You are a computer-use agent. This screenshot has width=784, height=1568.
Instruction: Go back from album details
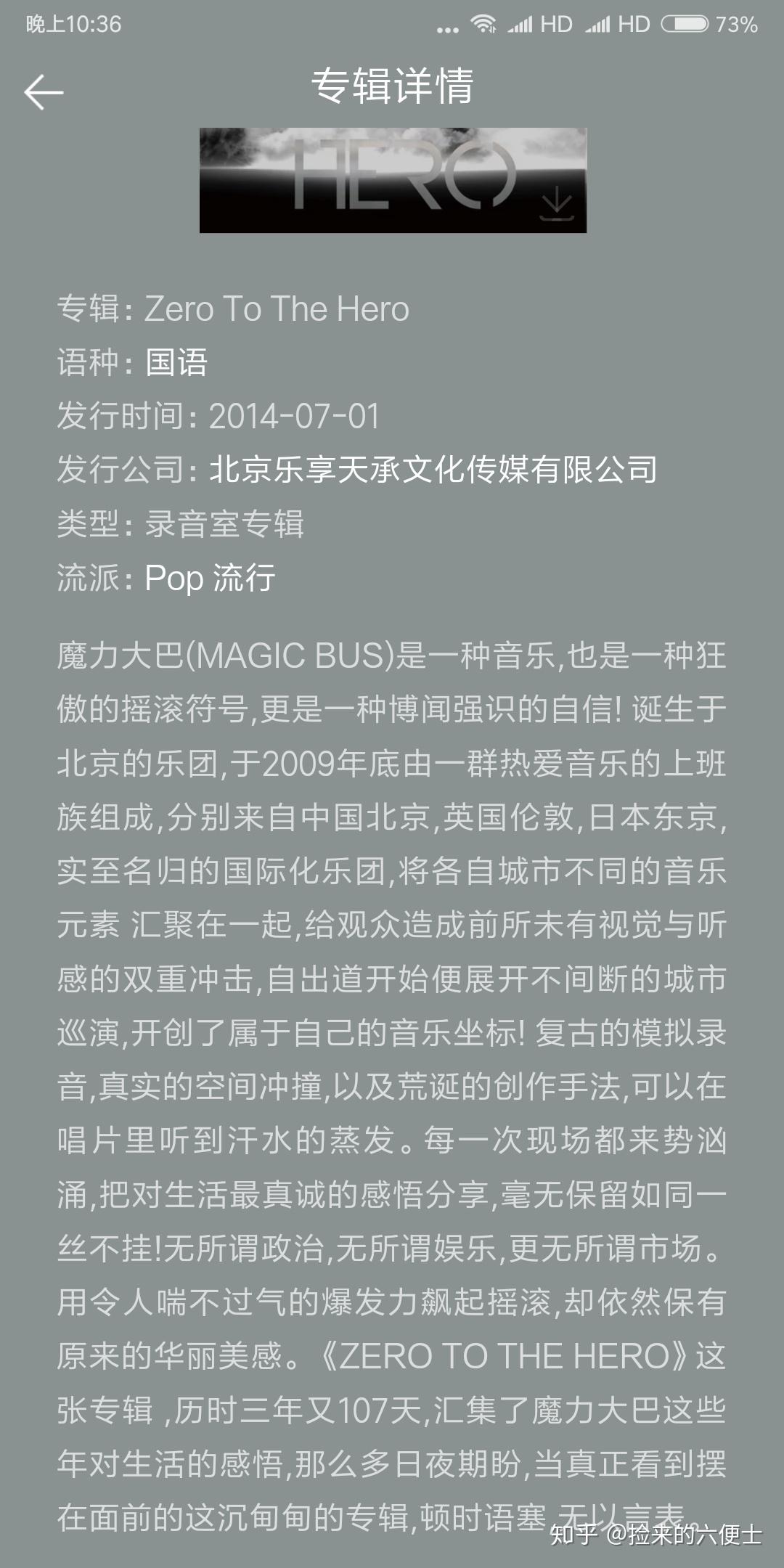click(x=44, y=92)
